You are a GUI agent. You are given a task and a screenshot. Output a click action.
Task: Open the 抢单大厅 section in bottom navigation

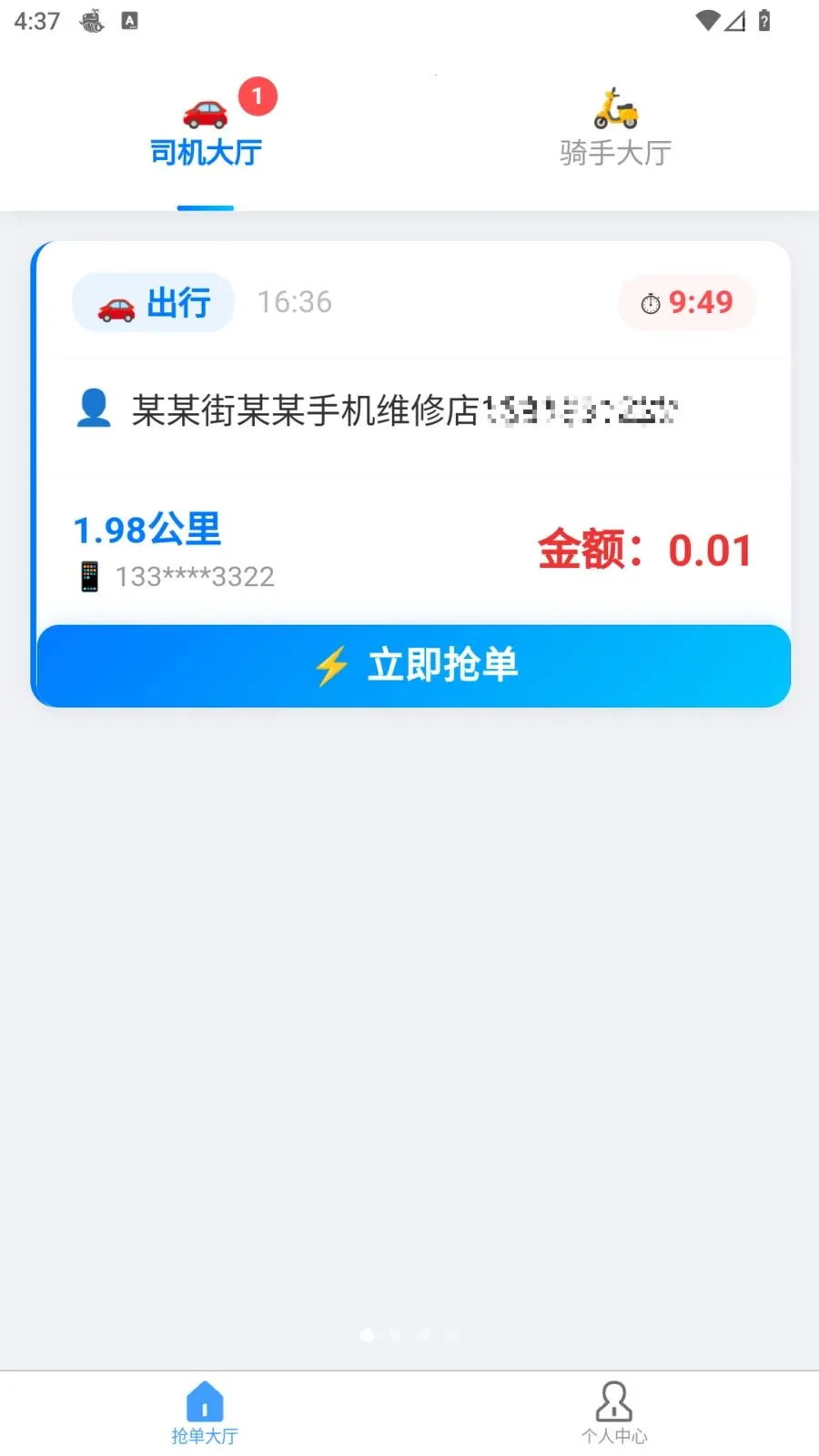coord(204,1415)
